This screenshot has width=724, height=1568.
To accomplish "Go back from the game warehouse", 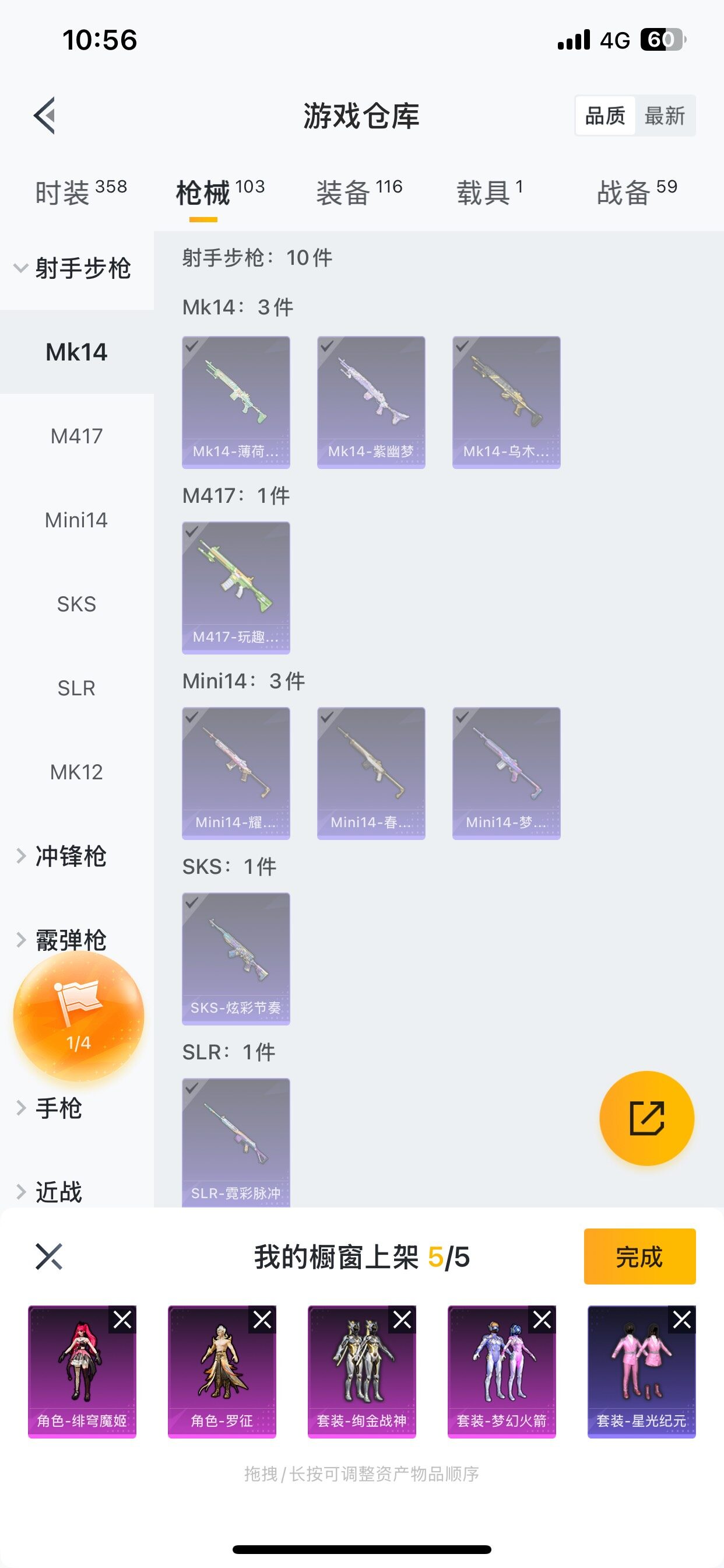I will [x=45, y=115].
